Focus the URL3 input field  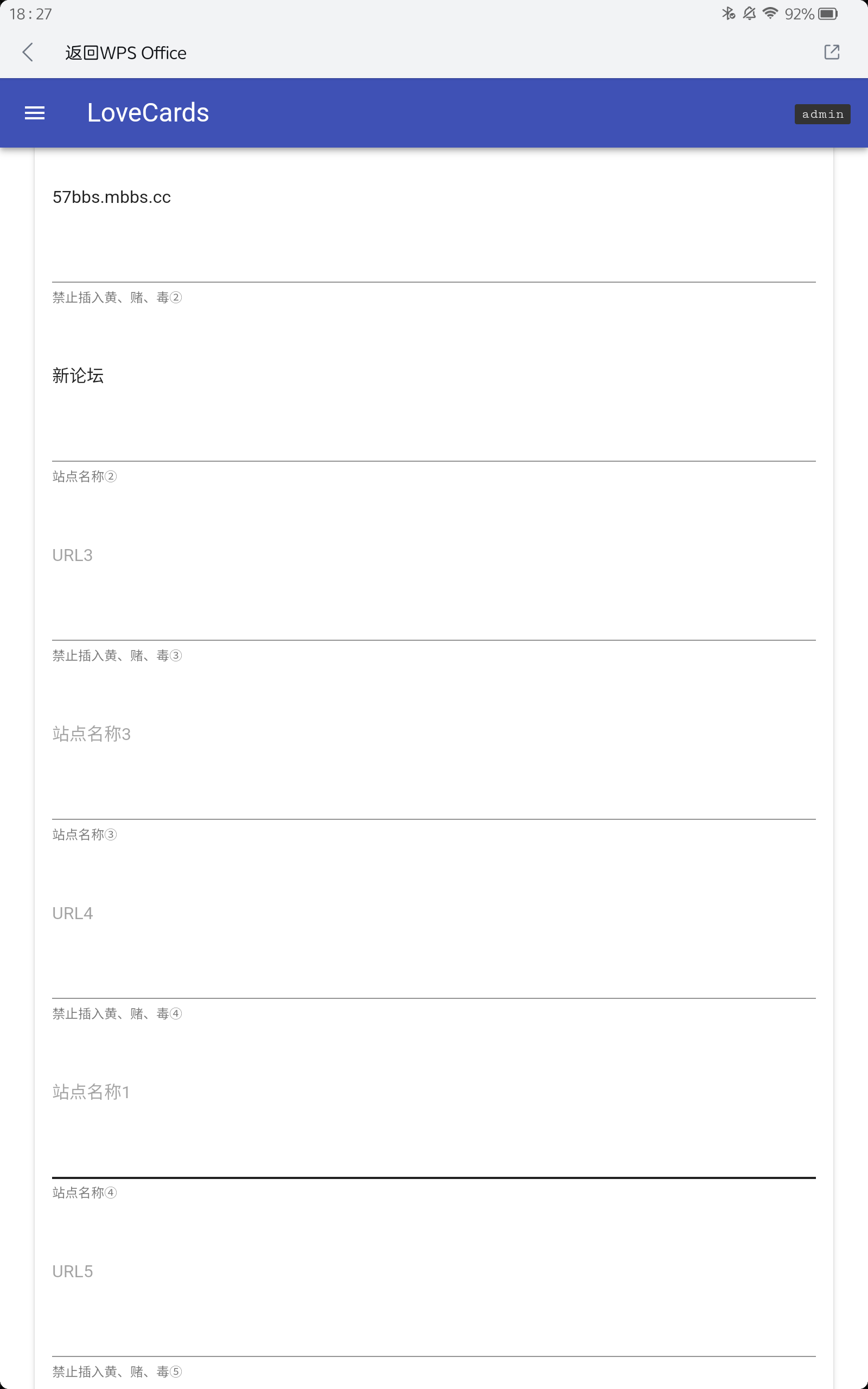(x=433, y=556)
